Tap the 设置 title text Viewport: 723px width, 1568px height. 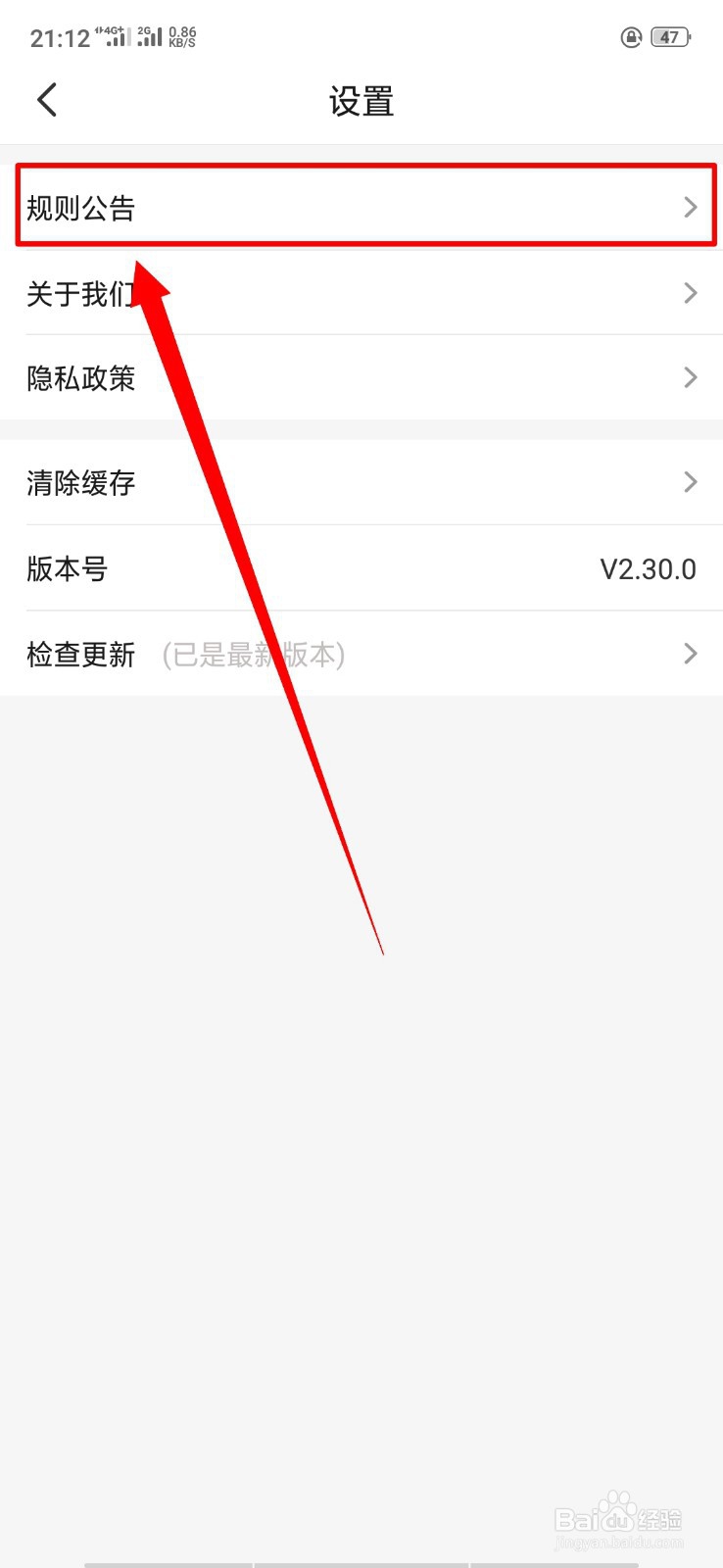(x=361, y=101)
